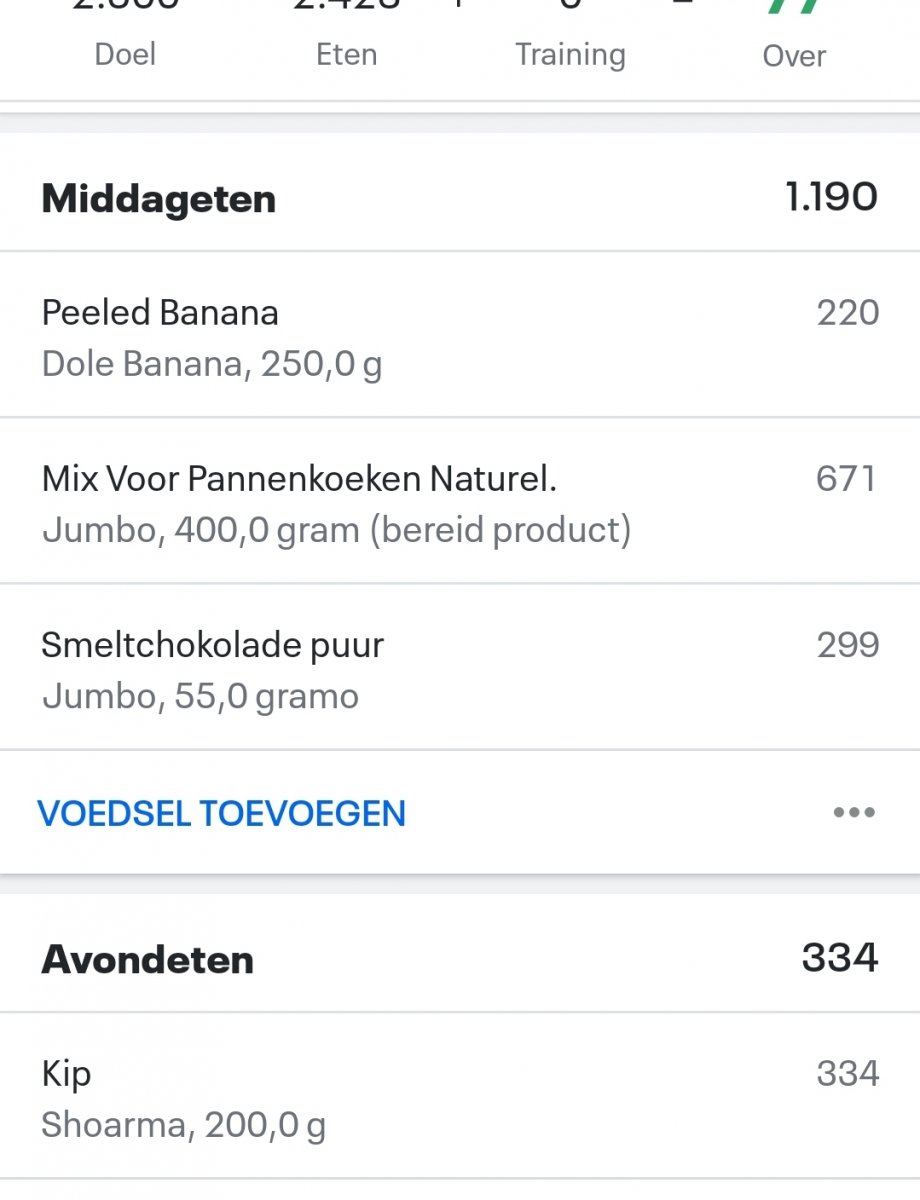Tap VOEDSEL TOEVOEGEN to add food
This screenshot has height=1200, width=920.
pyautogui.click(x=221, y=812)
